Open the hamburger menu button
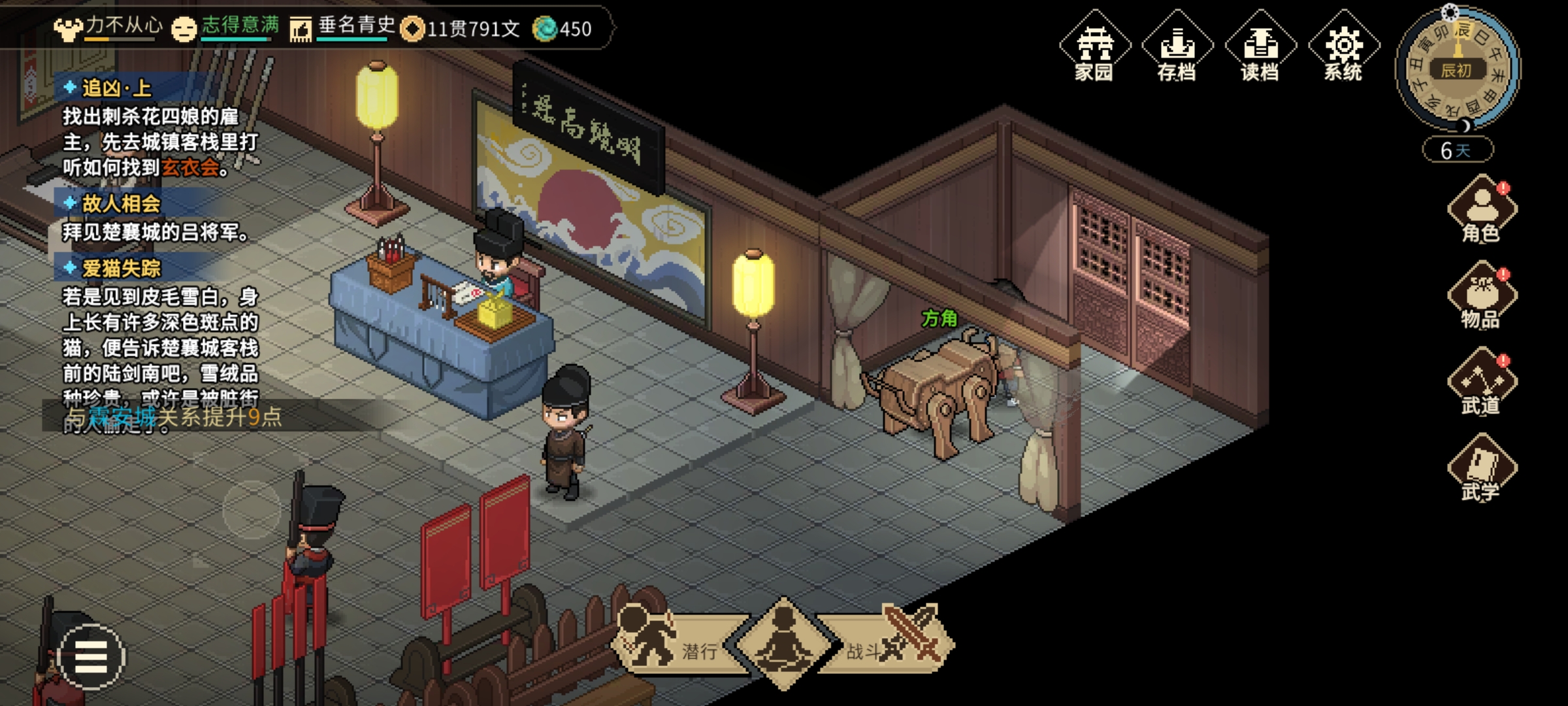Screen dimensions: 1568x706 pos(91,656)
